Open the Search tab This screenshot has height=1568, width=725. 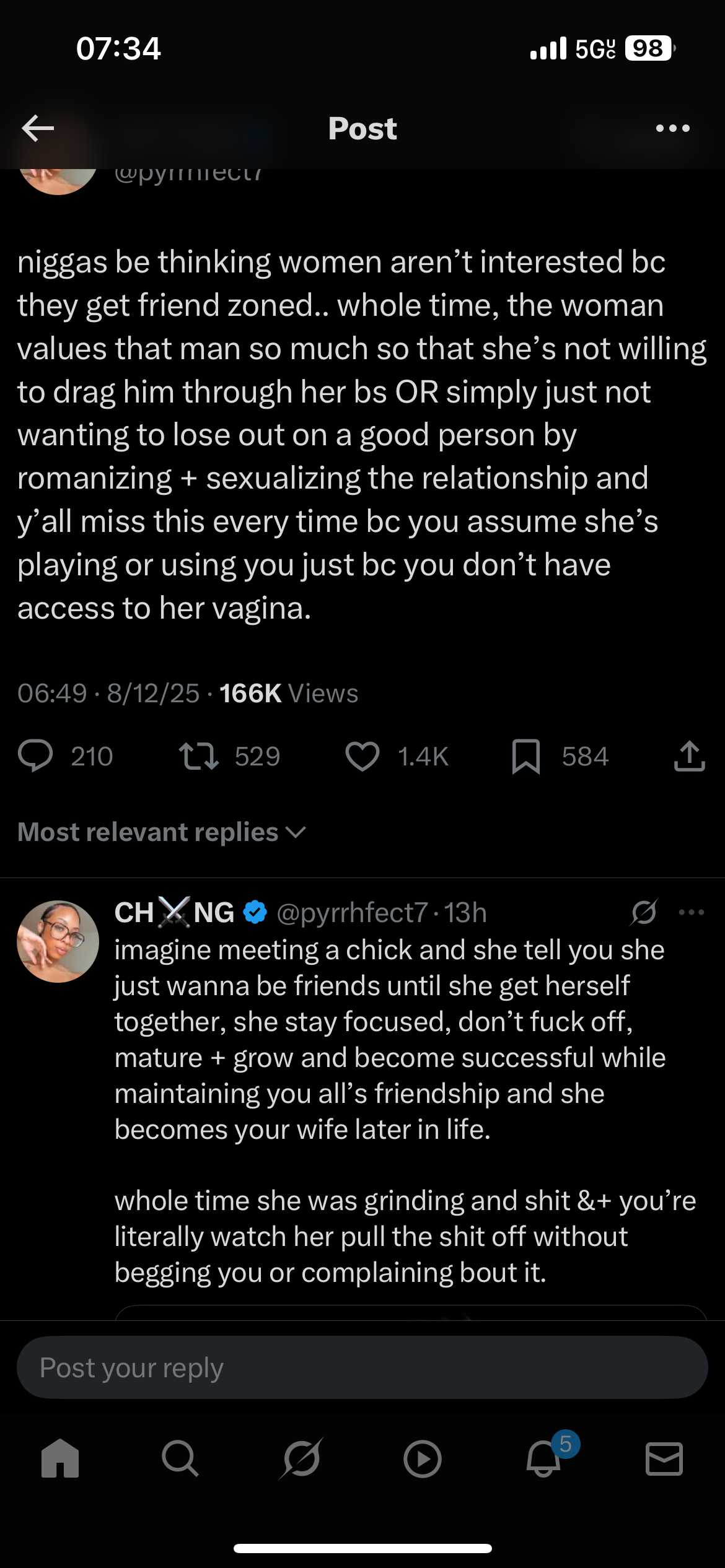[180, 1459]
